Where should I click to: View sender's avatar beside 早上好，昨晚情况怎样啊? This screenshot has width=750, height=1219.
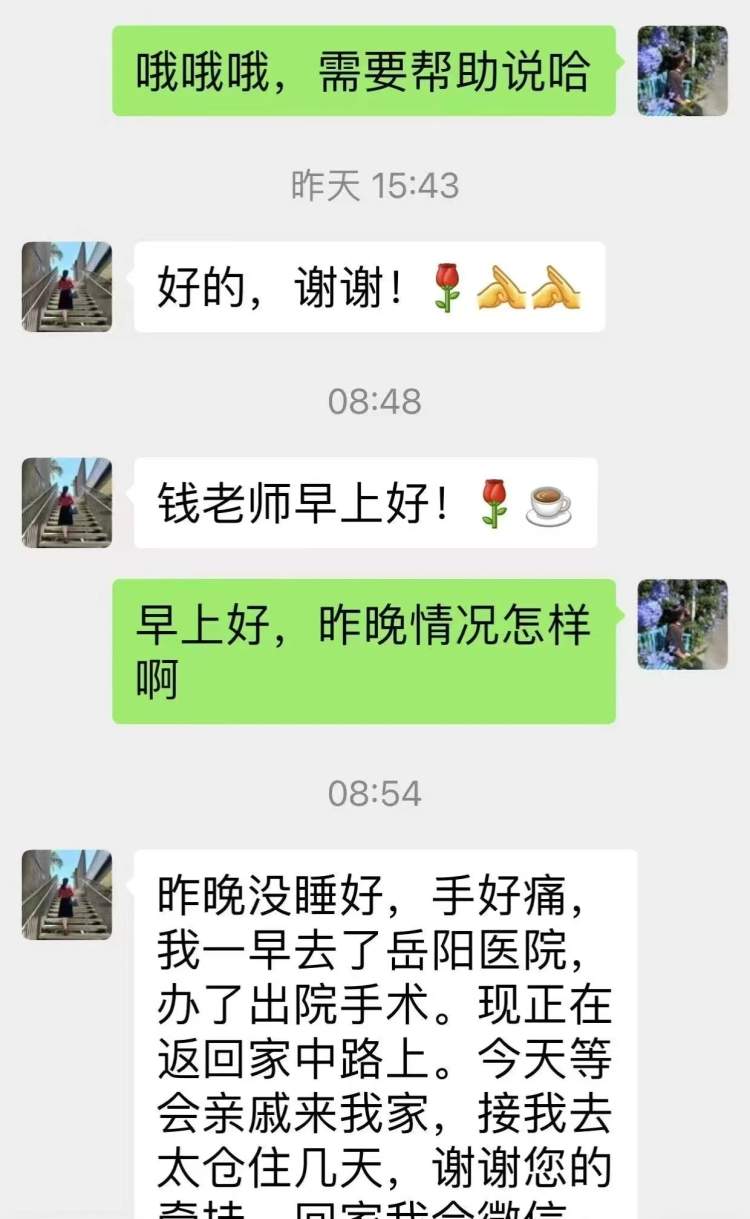tap(683, 624)
